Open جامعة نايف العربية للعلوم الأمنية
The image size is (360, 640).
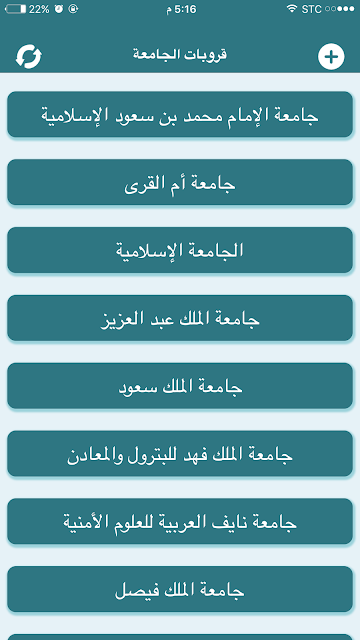(x=180, y=521)
